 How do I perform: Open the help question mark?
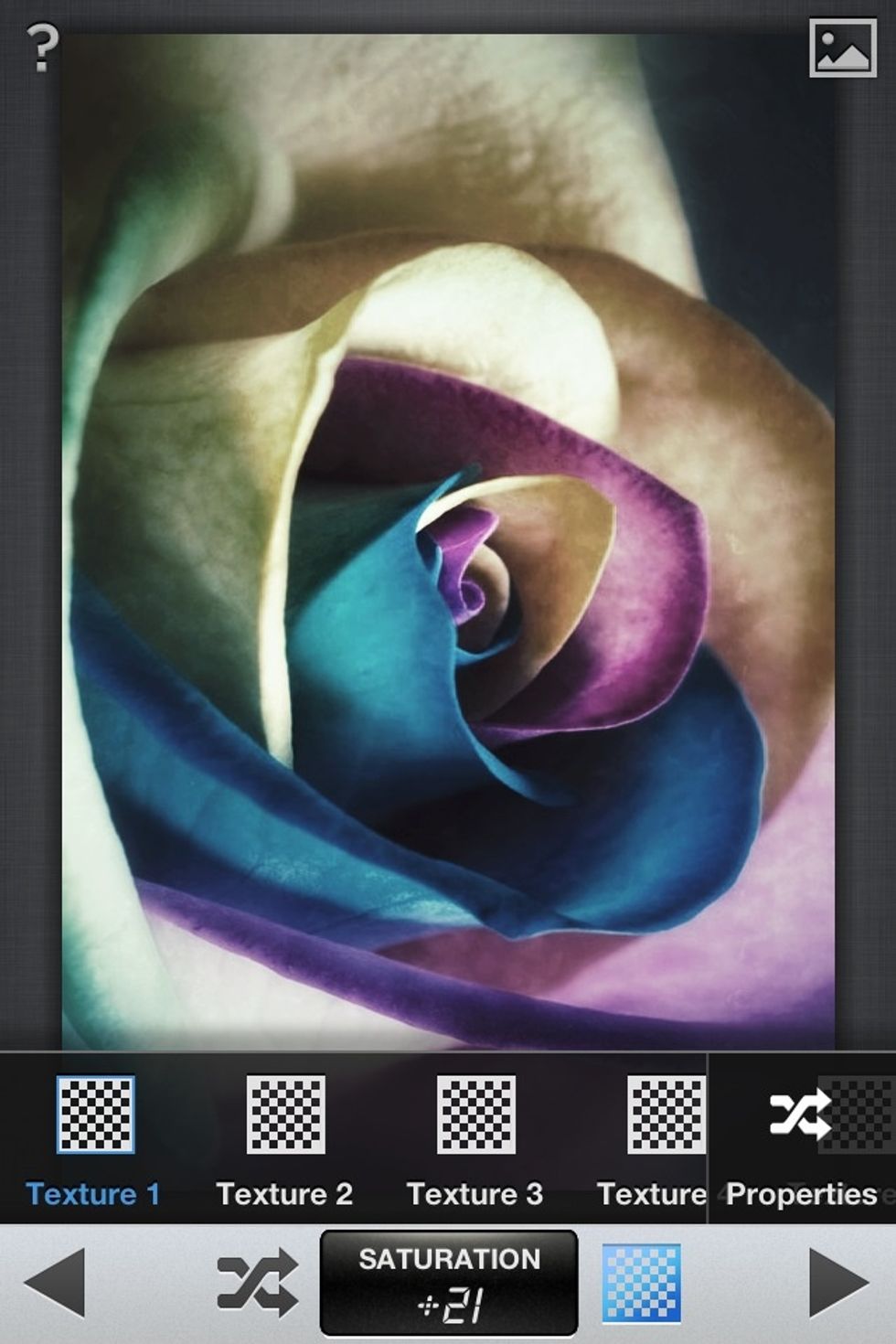click(x=41, y=48)
